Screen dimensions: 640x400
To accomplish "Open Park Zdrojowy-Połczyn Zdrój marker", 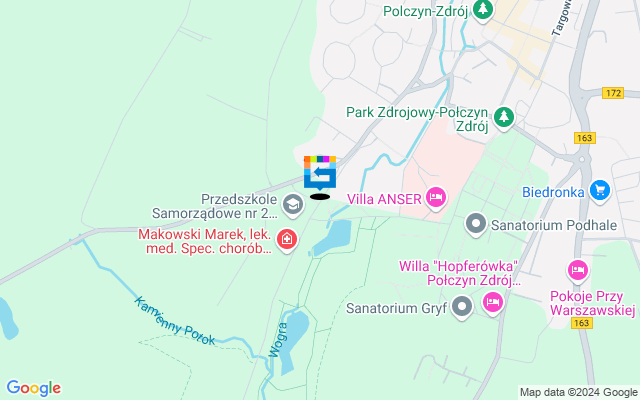I will click(x=504, y=117).
